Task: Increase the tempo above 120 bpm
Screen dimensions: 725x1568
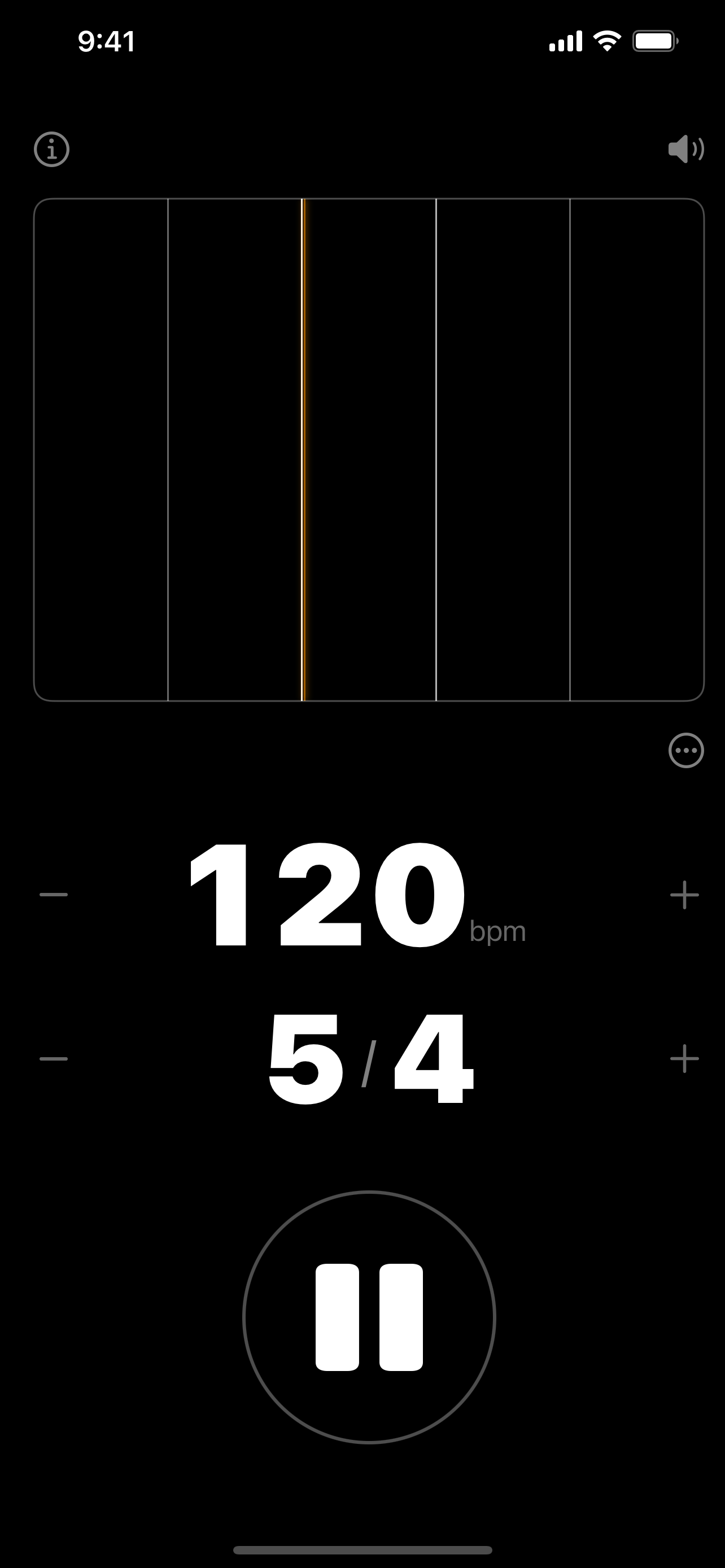Action: [x=684, y=894]
